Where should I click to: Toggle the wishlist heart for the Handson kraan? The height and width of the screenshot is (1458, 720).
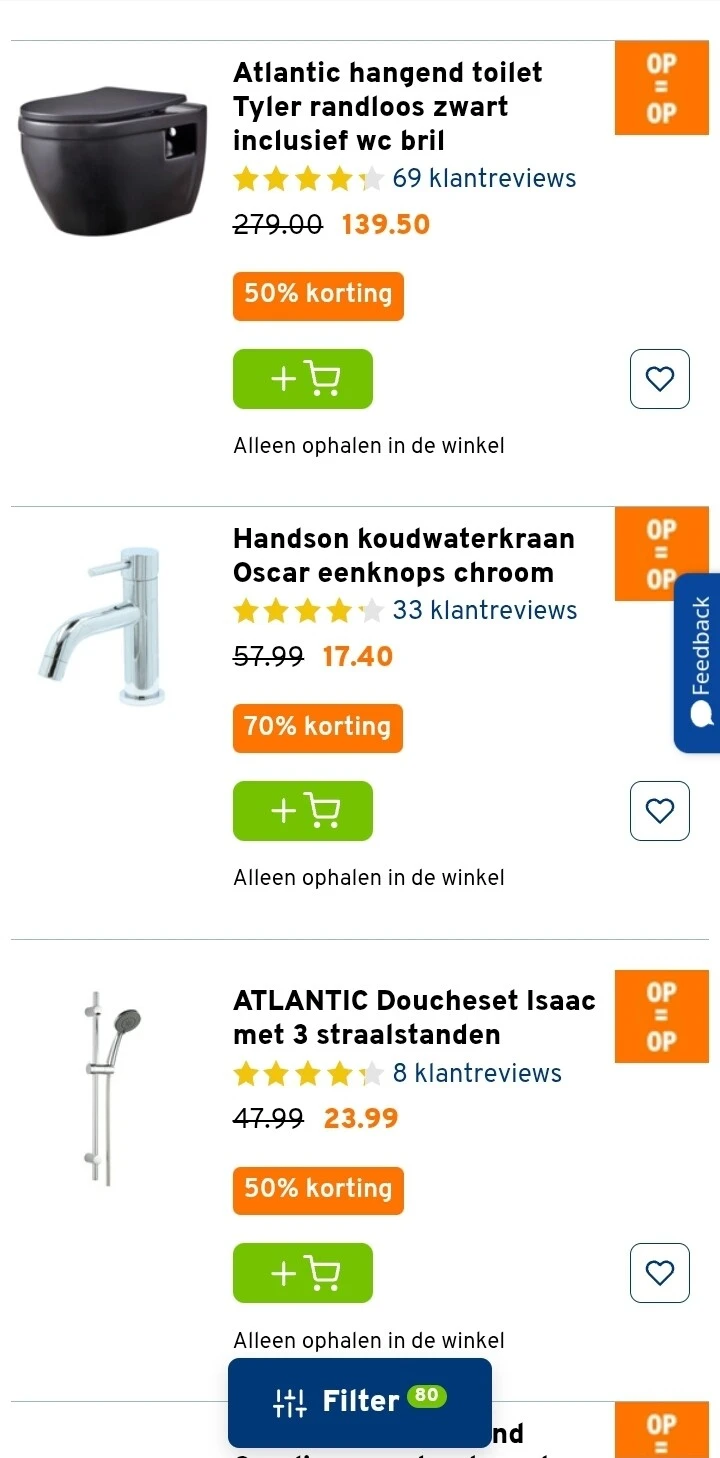click(x=659, y=811)
